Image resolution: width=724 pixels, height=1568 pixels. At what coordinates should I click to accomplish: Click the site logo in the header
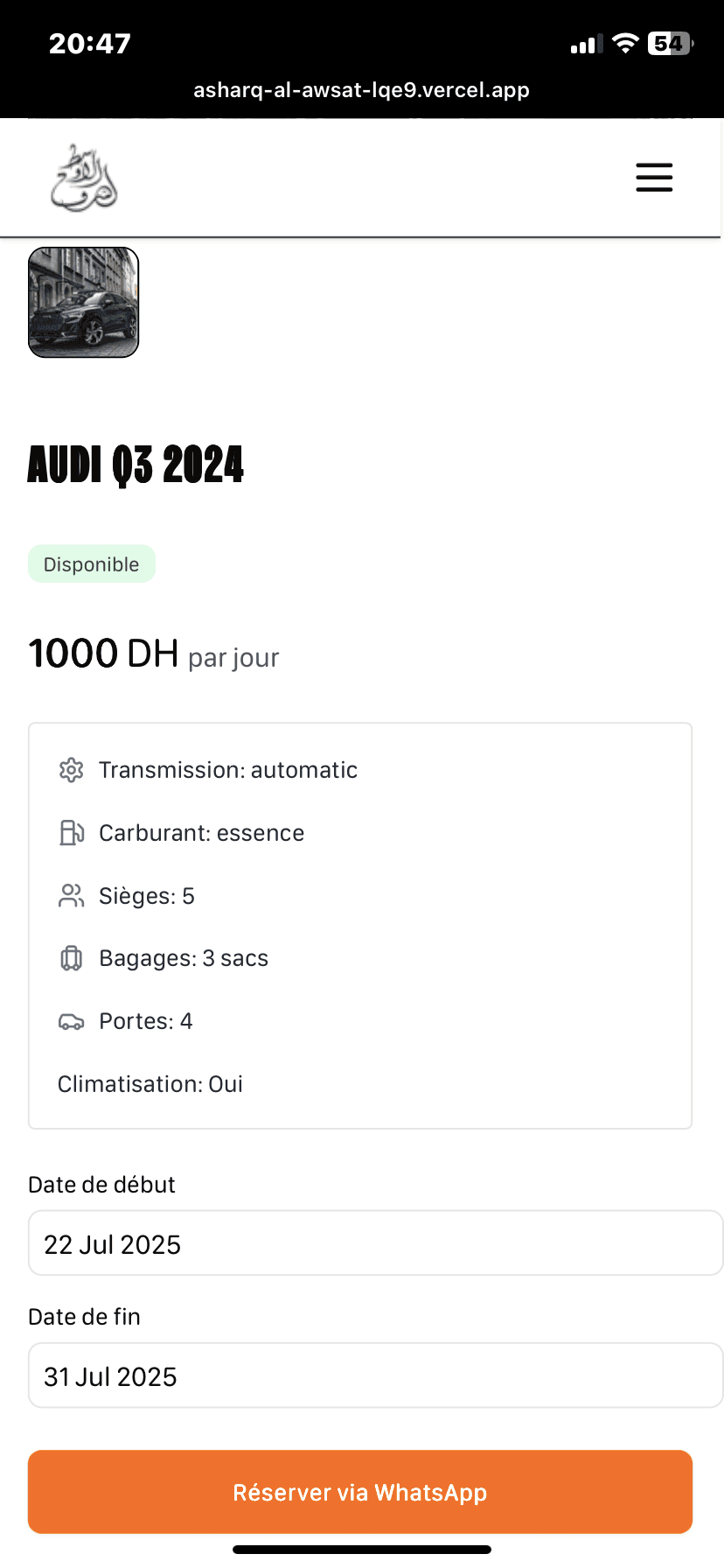(x=82, y=176)
